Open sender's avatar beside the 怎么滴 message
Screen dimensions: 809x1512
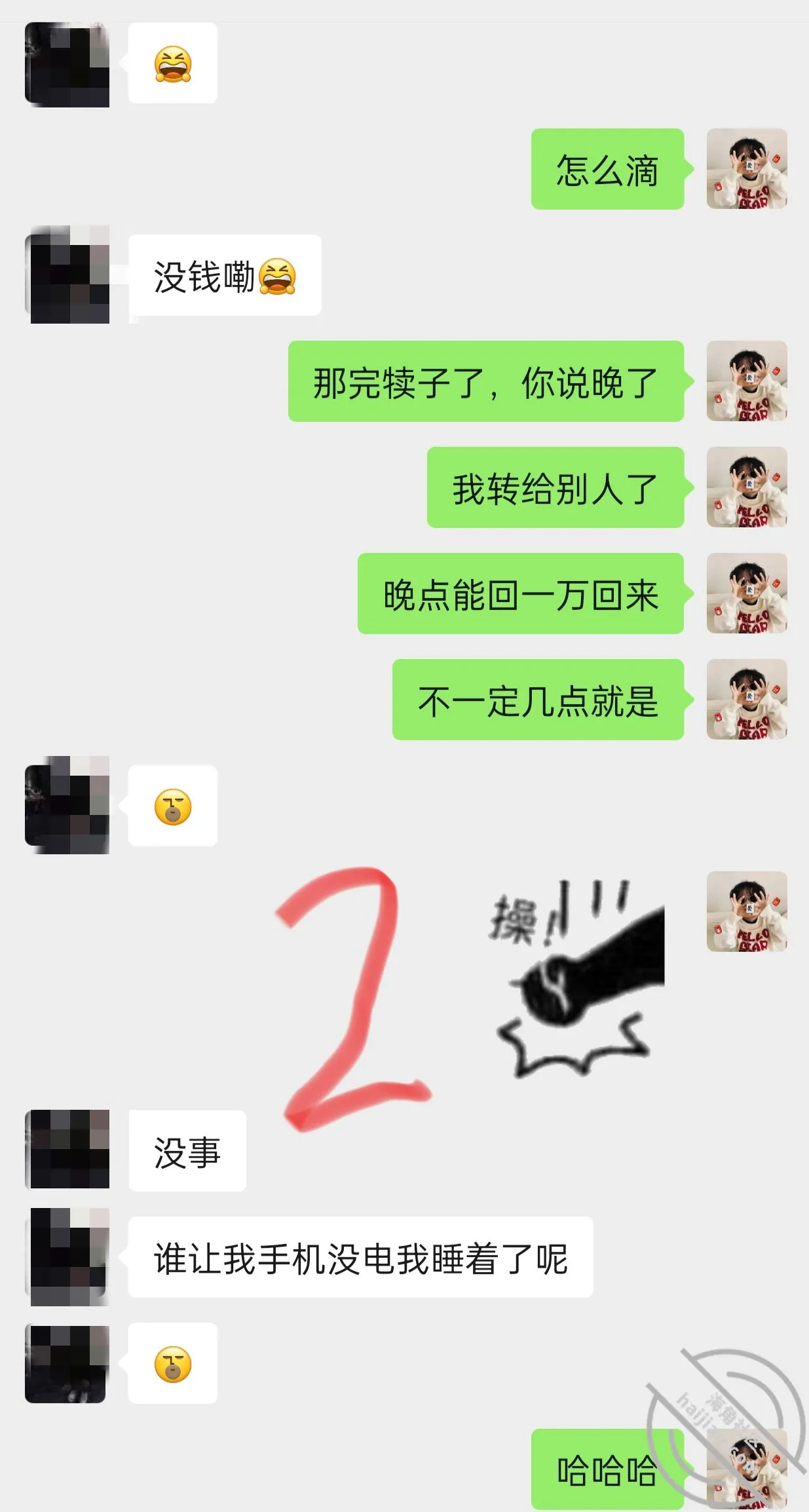[x=747, y=168]
